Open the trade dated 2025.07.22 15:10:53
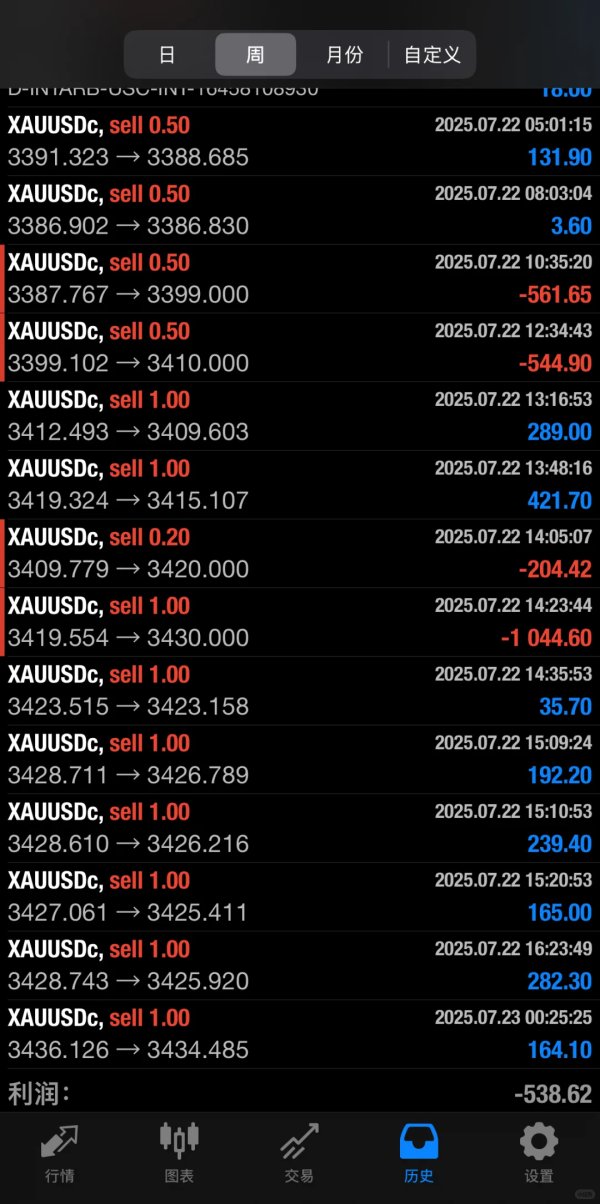The height and width of the screenshot is (1204, 600). 300,828
